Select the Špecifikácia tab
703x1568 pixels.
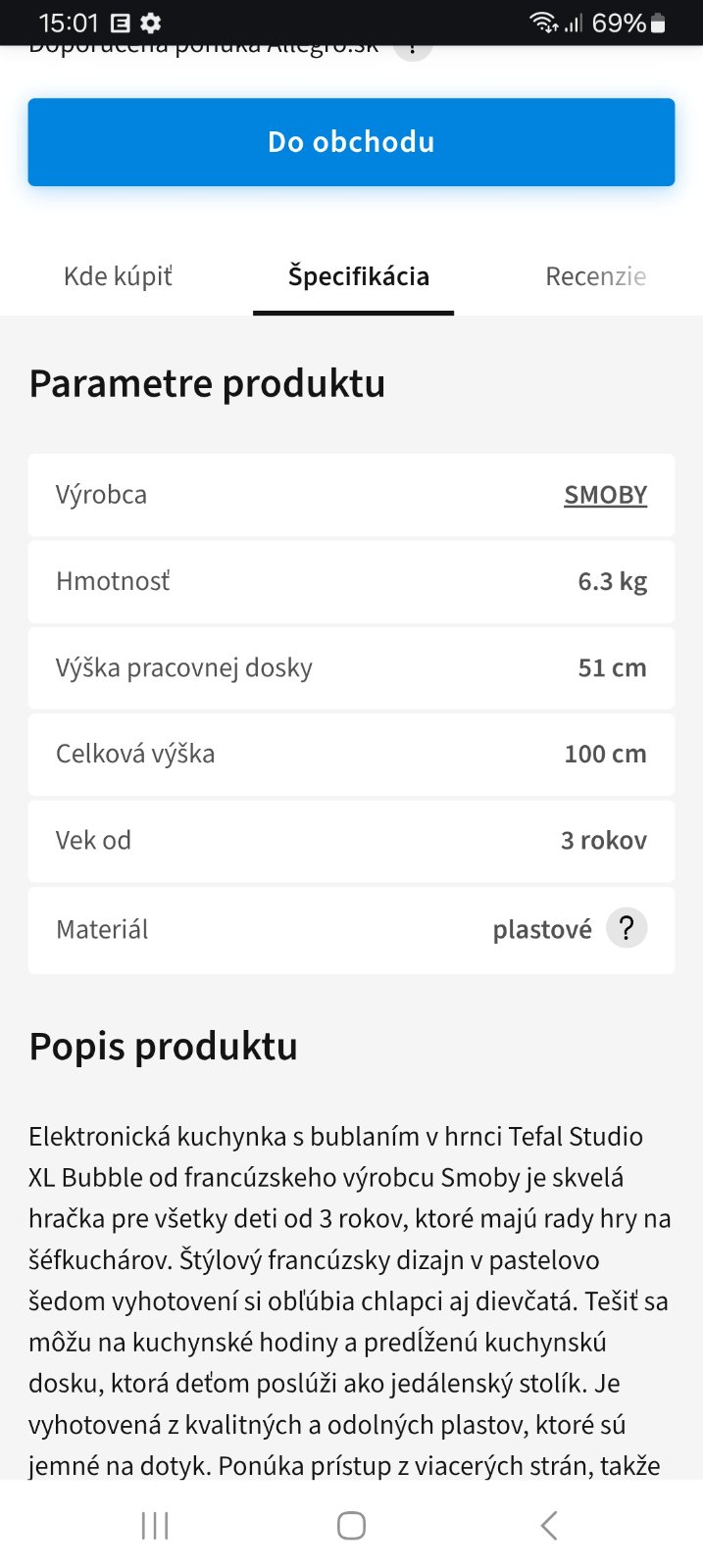[x=358, y=276]
